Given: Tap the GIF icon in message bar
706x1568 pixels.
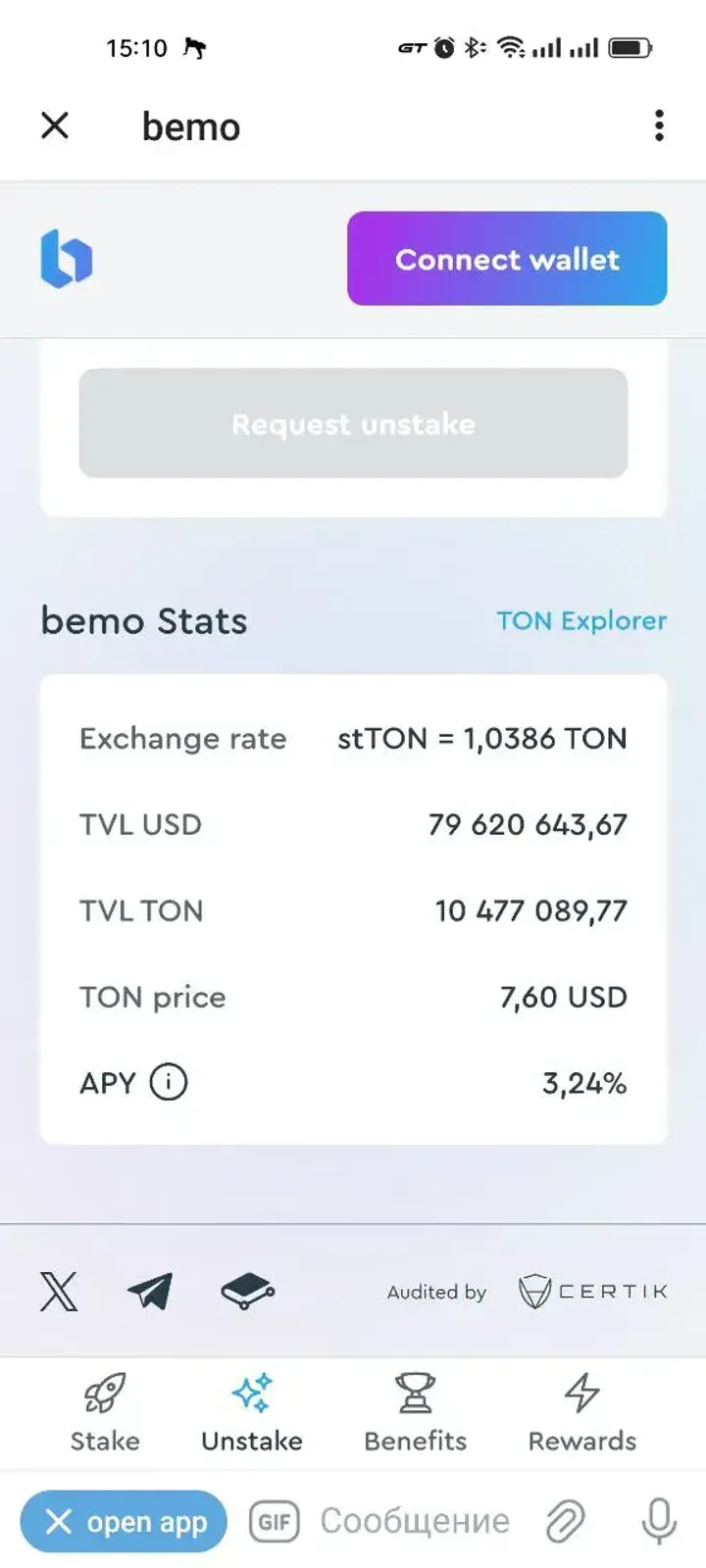Looking at the screenshot, I should point(273,1521).
